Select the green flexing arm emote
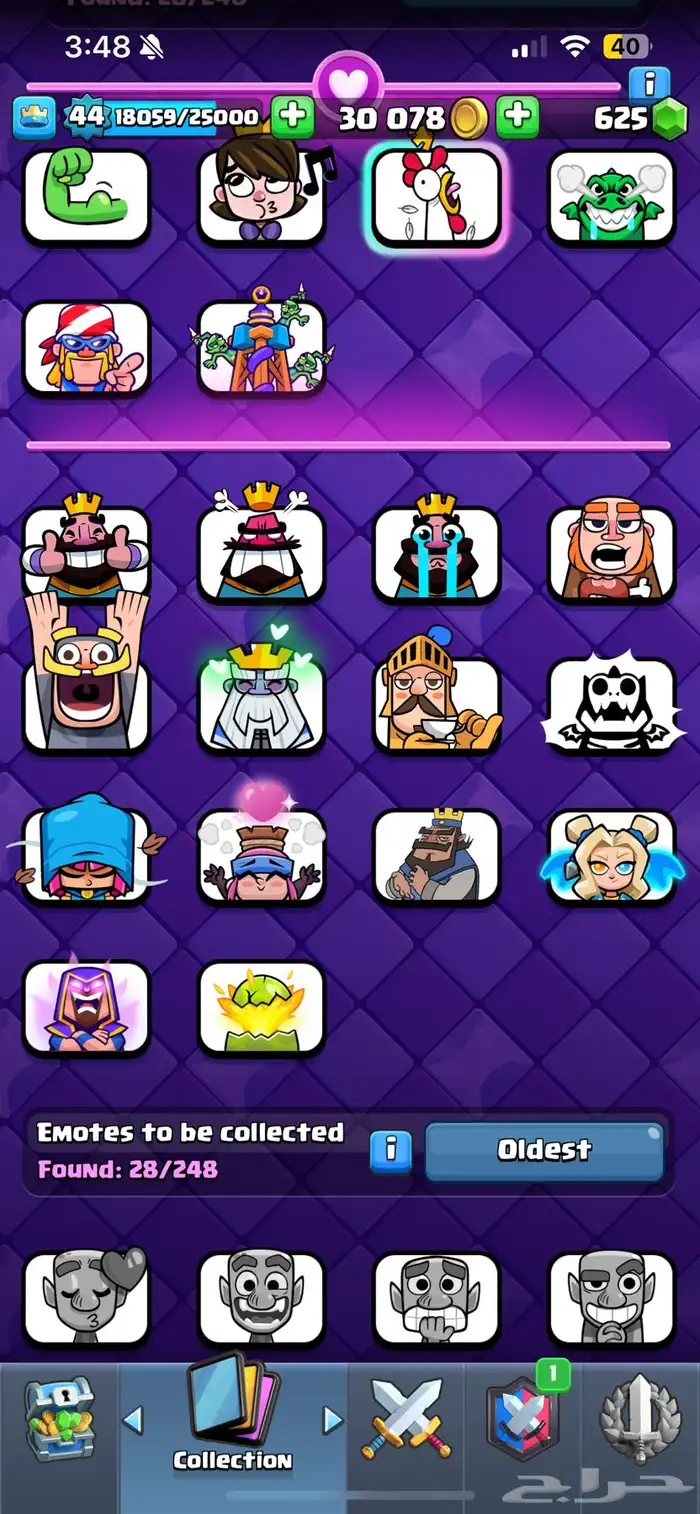Screen dimensions: 700x1514 click(x=86, y=196)
